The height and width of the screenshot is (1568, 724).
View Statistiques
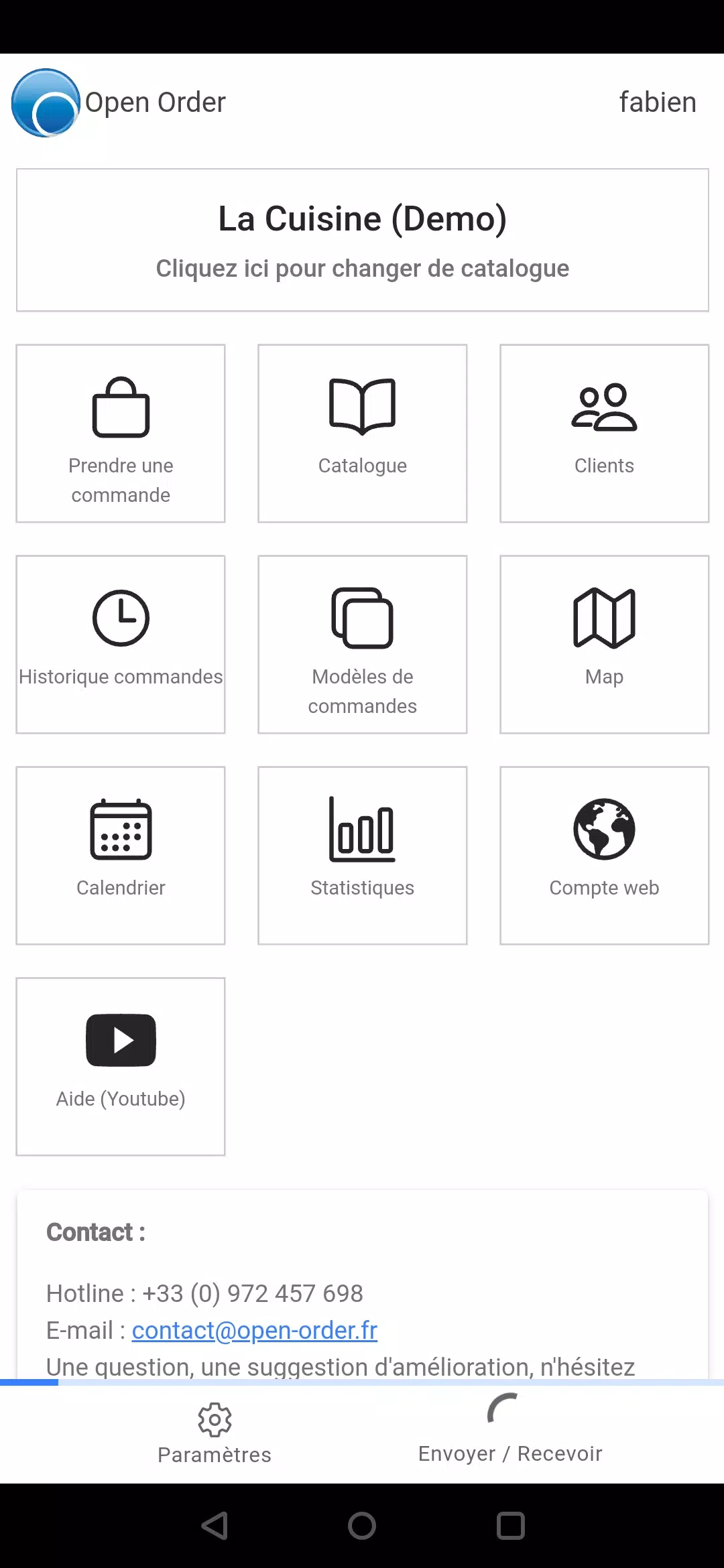coord(362,856)
